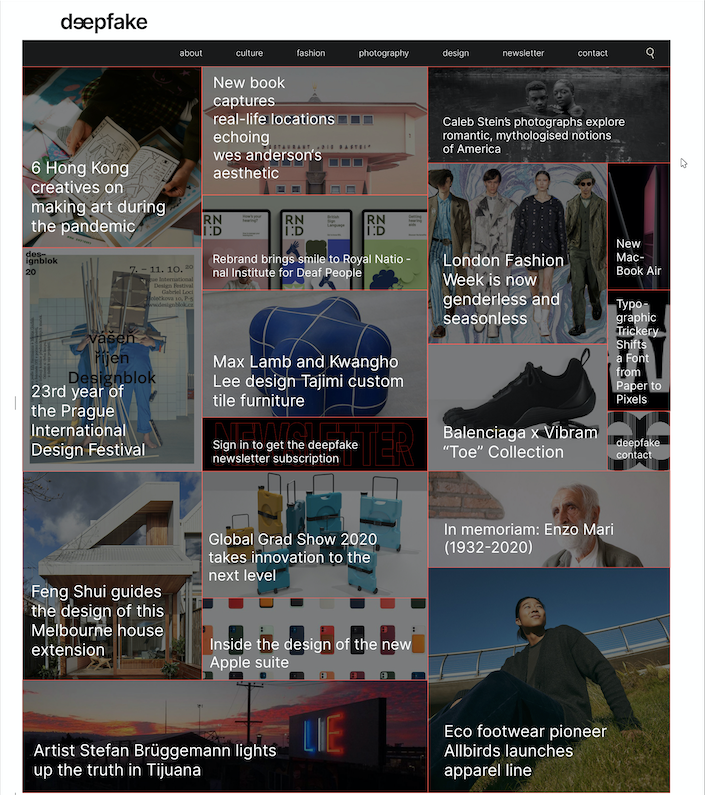The height and width of the screenshot is (795, 705).
Task: Open the Stefan Brüggemann Tijuana article
Action: tap(225, 736)
